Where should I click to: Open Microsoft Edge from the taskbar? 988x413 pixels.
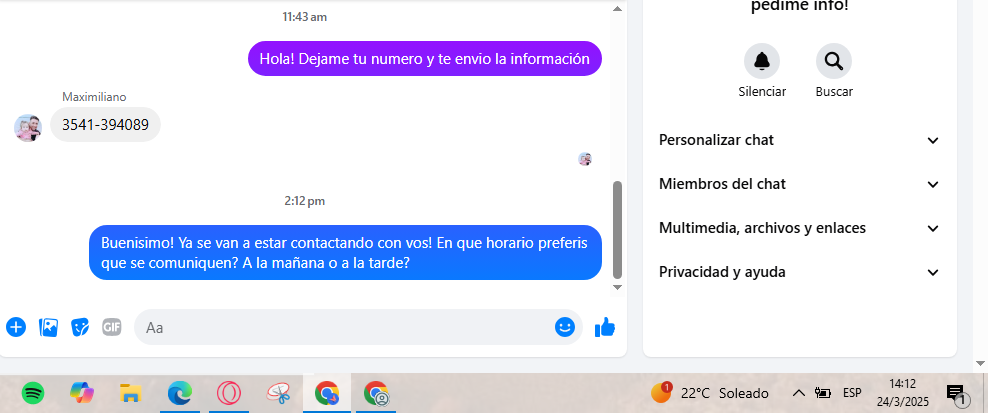point(180,393)
